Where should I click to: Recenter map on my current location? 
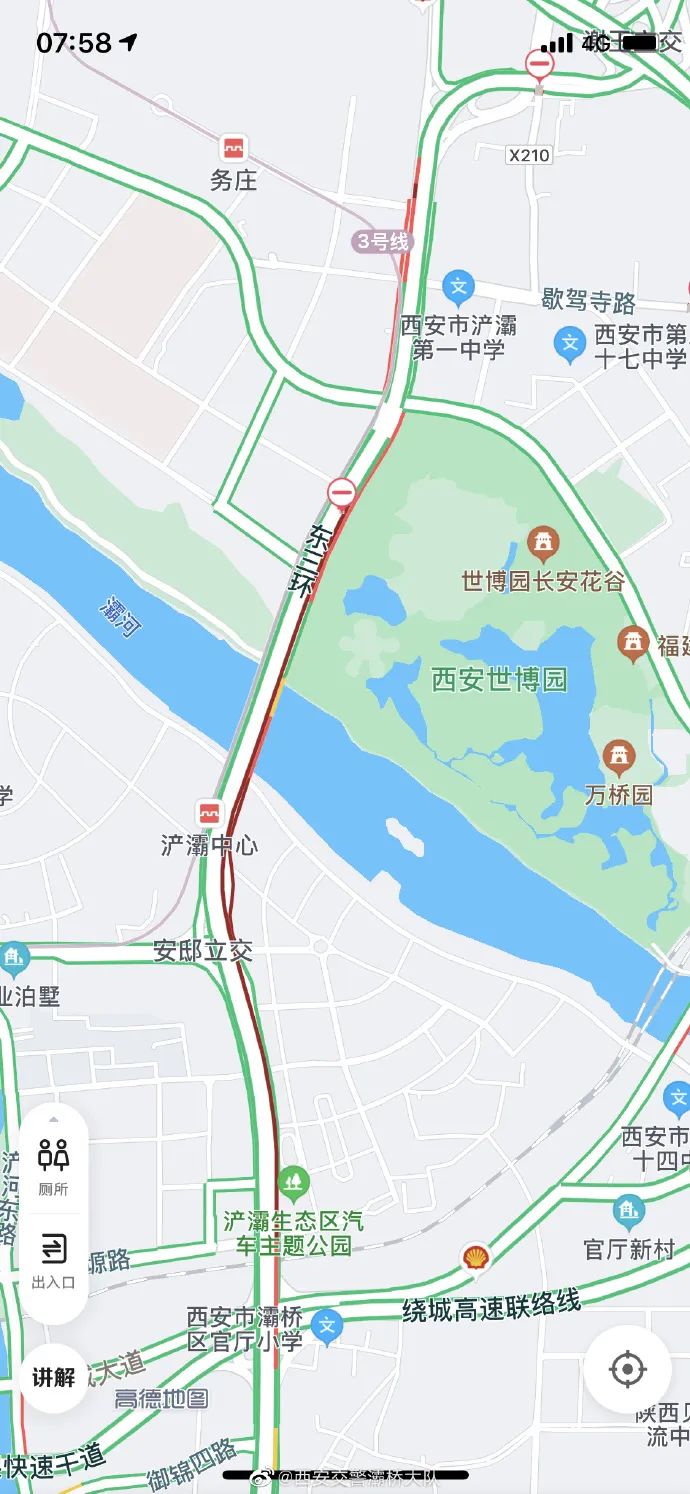[x=627, y=1369]
